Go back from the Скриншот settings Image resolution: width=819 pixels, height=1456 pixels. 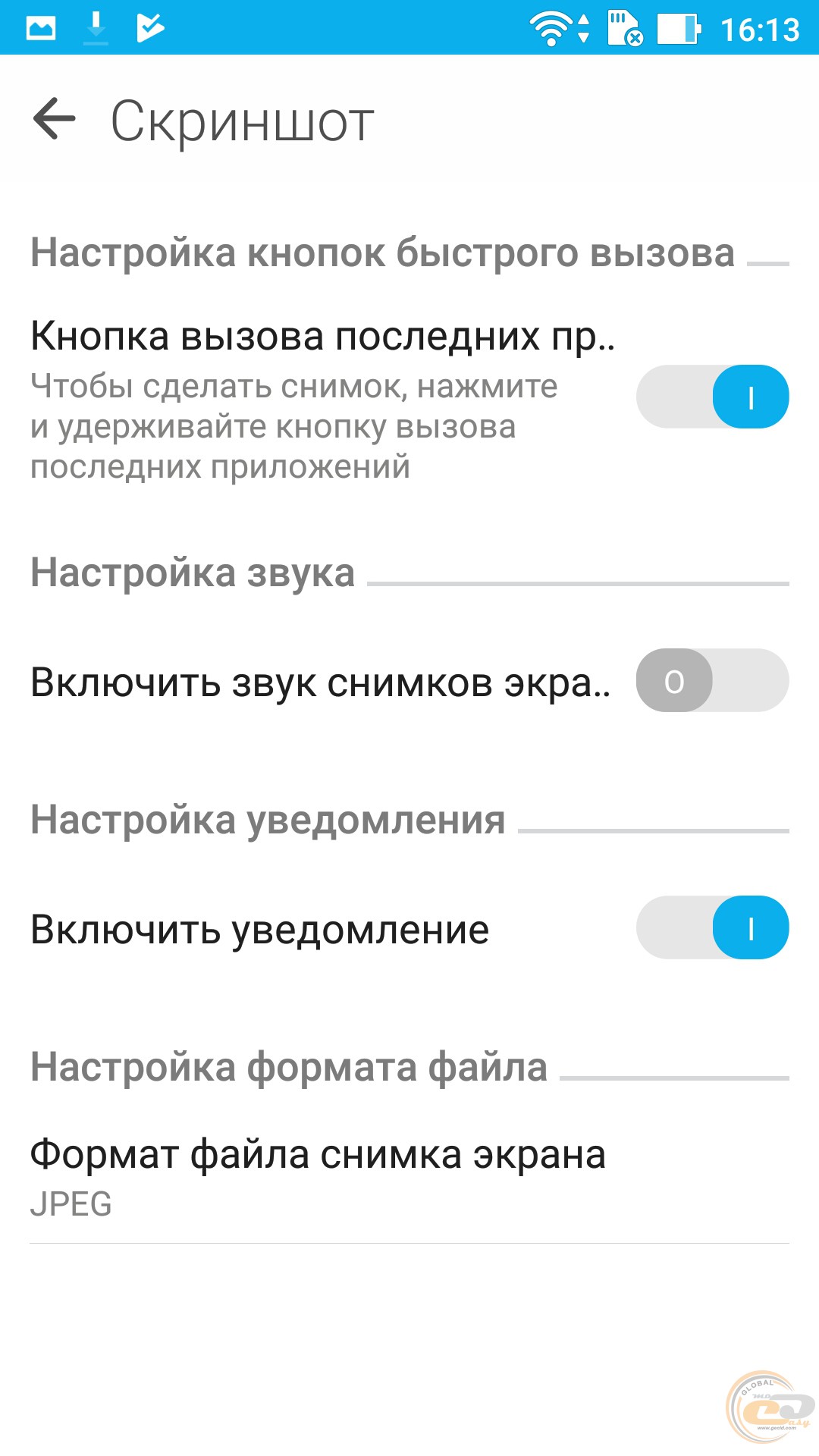(x=55, y=119)
